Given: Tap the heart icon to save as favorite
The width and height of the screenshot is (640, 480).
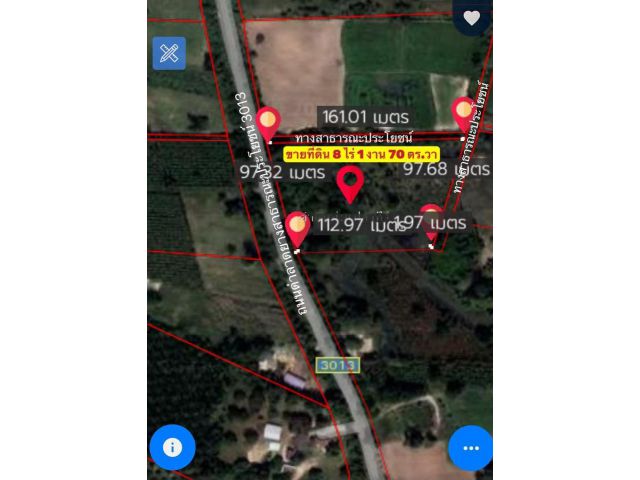Looking at the screenshot, I should click(472, 18).
